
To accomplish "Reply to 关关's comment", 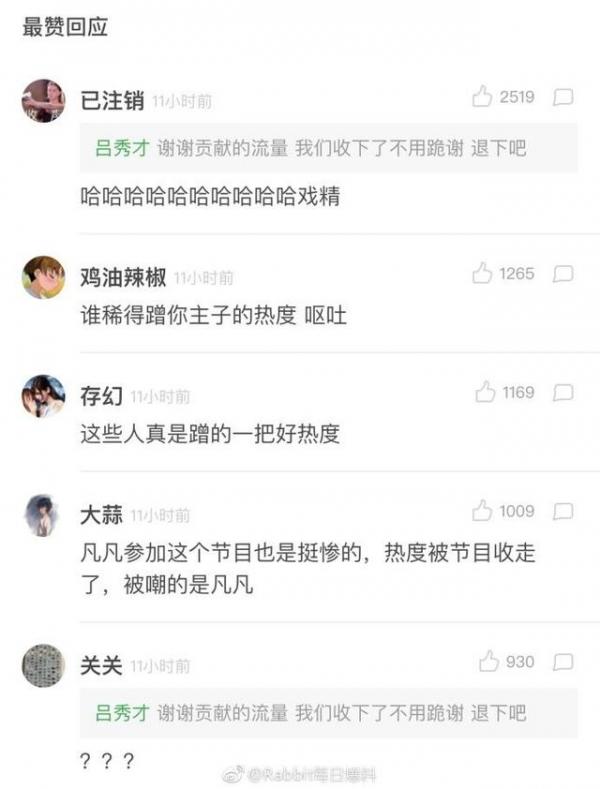I will 563,662.
